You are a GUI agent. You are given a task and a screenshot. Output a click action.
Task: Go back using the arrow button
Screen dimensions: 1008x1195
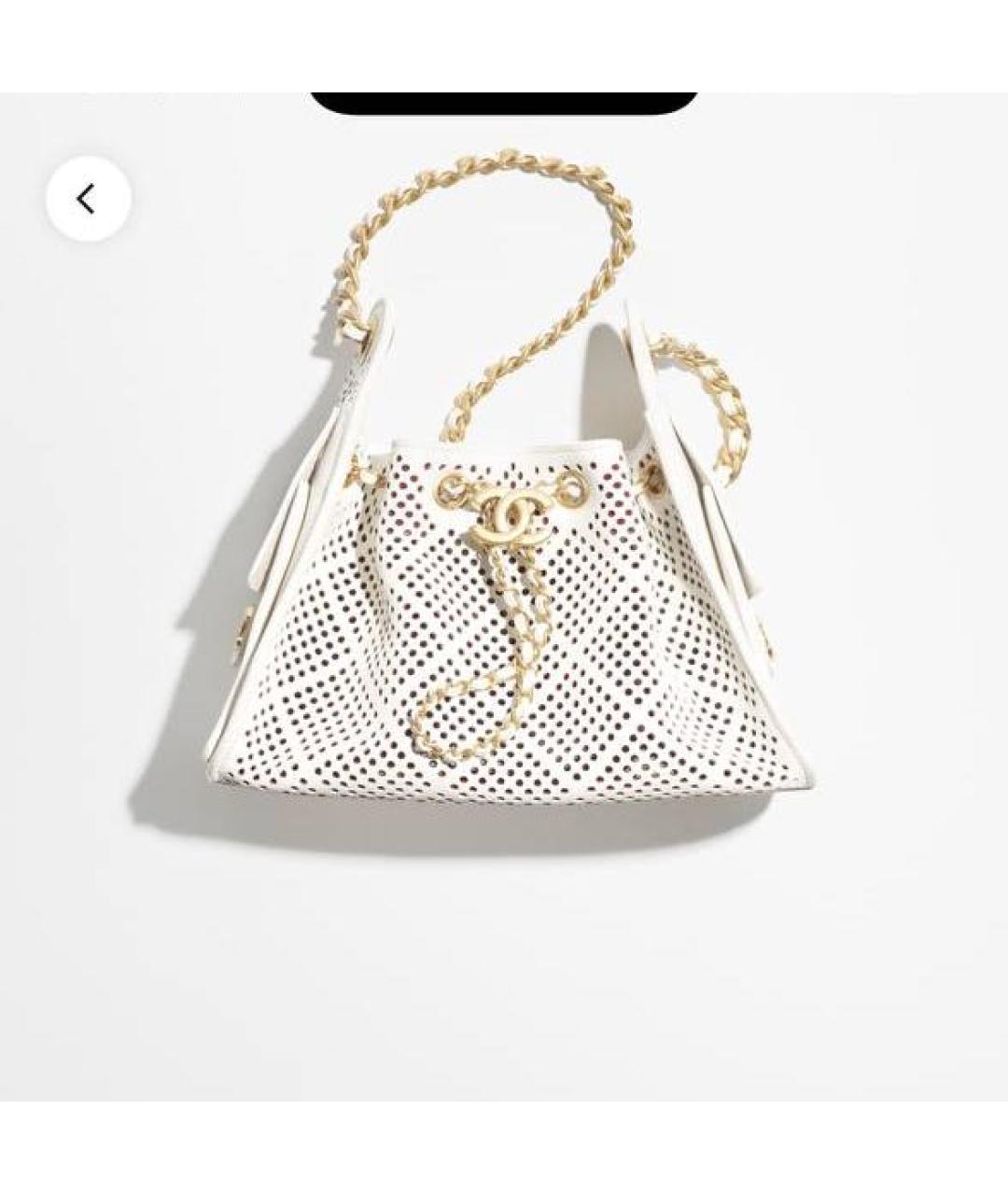pos(88,199)
